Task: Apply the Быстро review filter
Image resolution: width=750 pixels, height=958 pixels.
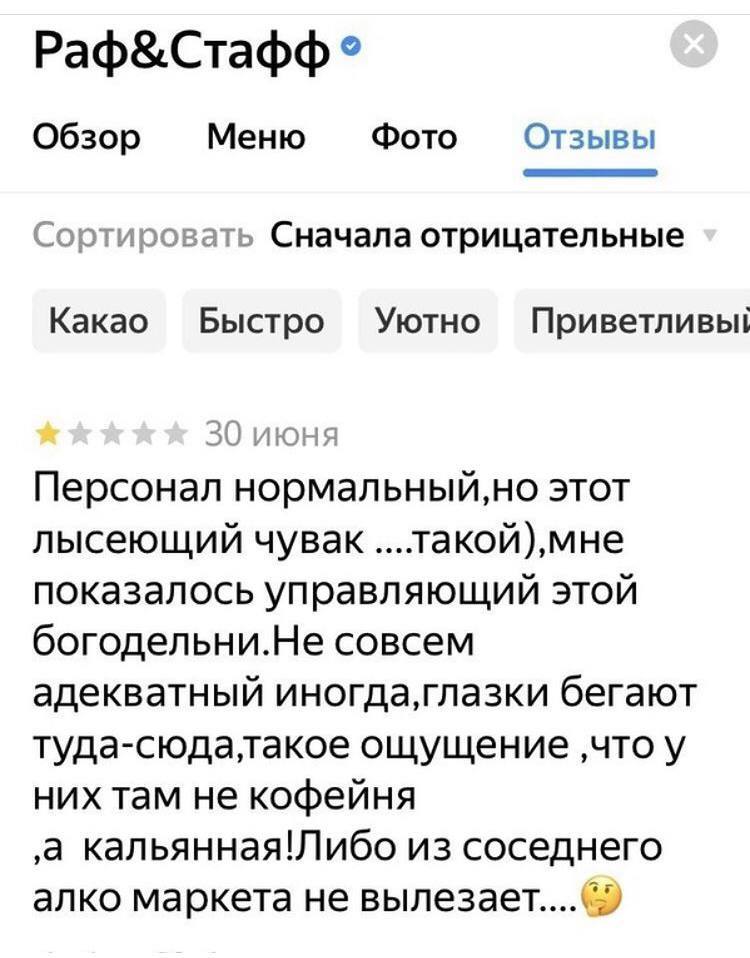Action: pyautogui.click(x=261, y=321)
